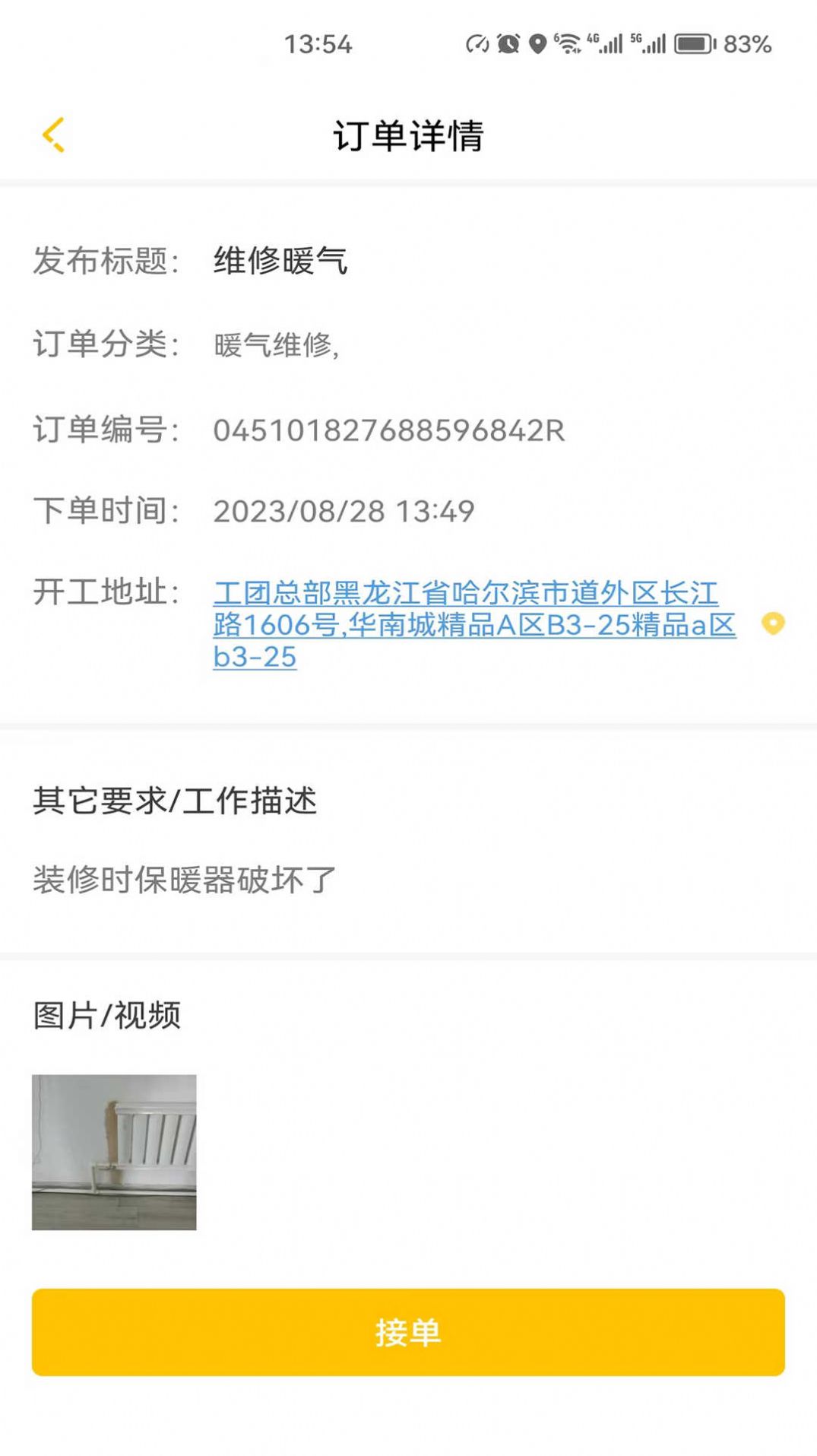Screen dimensions: 817x1456
Task: Open the 开工地址 address link
Action: (471, 625)
